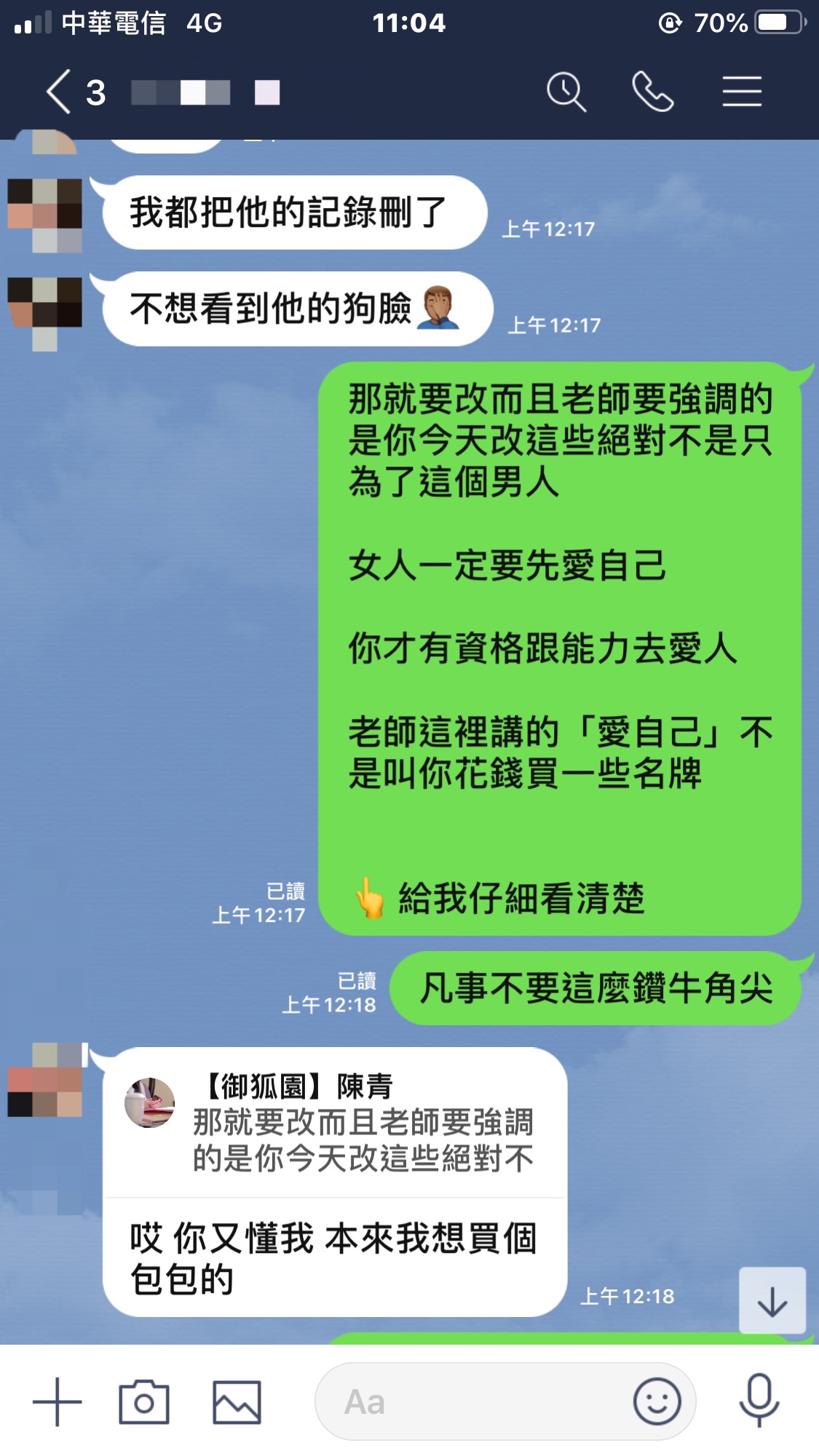The height and width of the screenshot is (1456, 819).
Task: Start a voice call
Action: pos(652,92)
